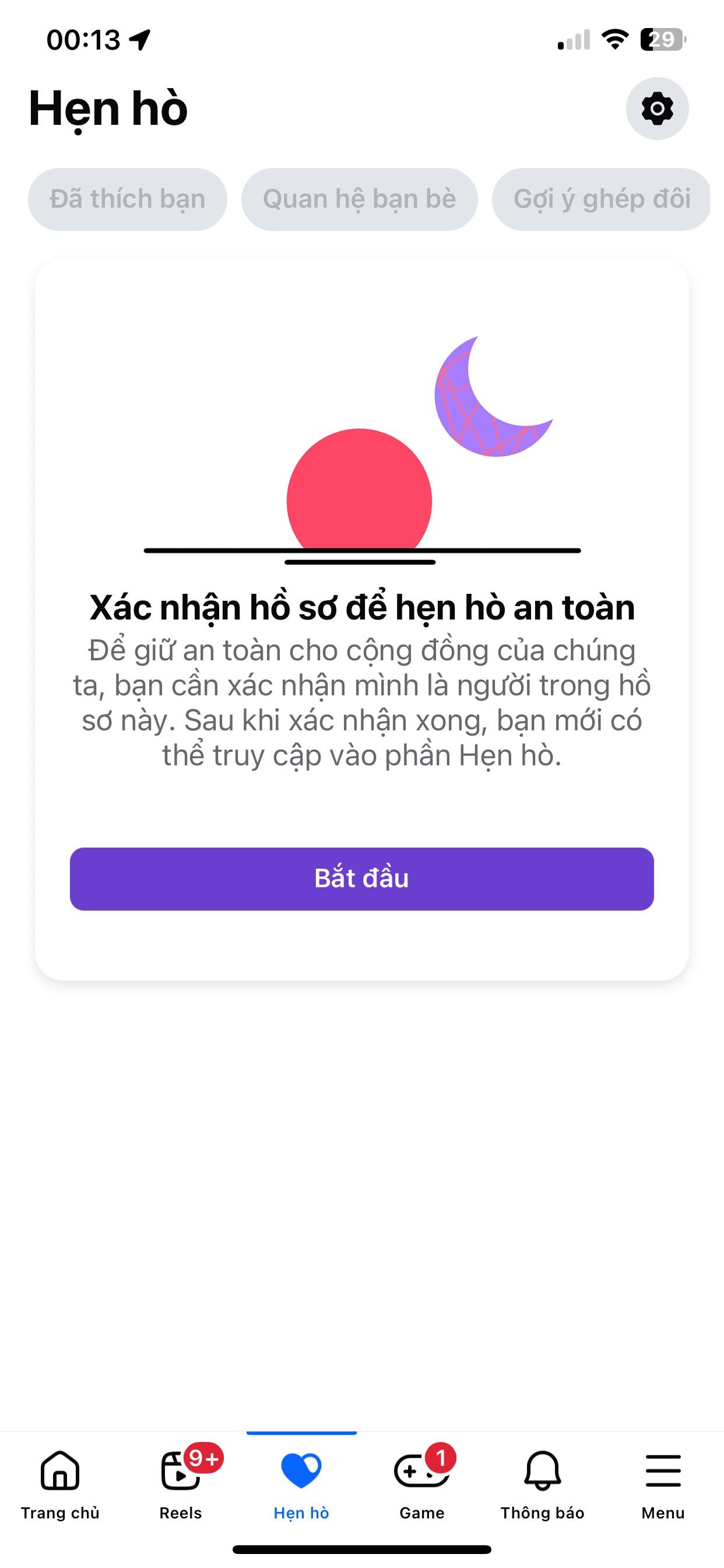Tap the Bắt đầu button
724x1568 pixels.
point(361,878)
